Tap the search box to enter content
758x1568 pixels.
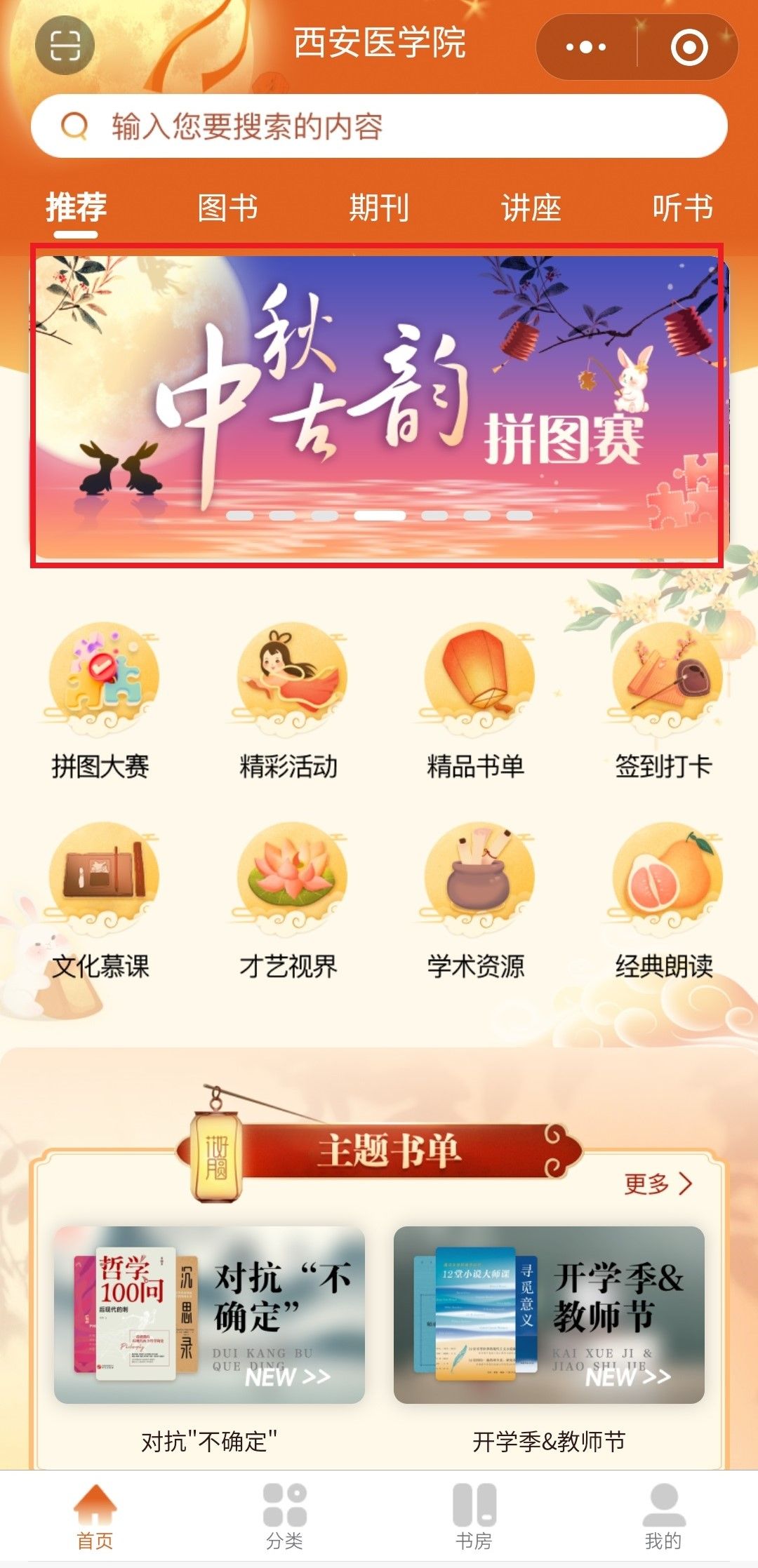379,126
